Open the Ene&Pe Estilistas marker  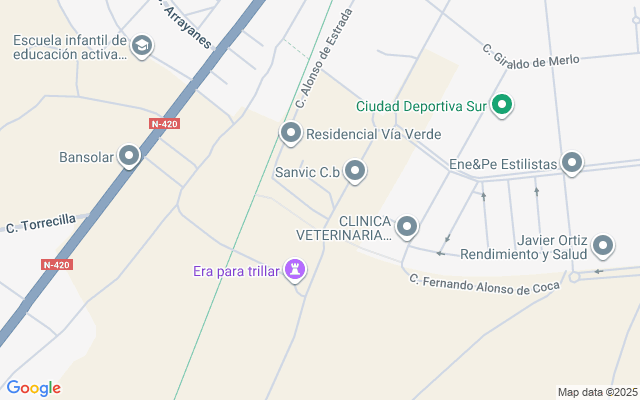click(x=572, y=162)
